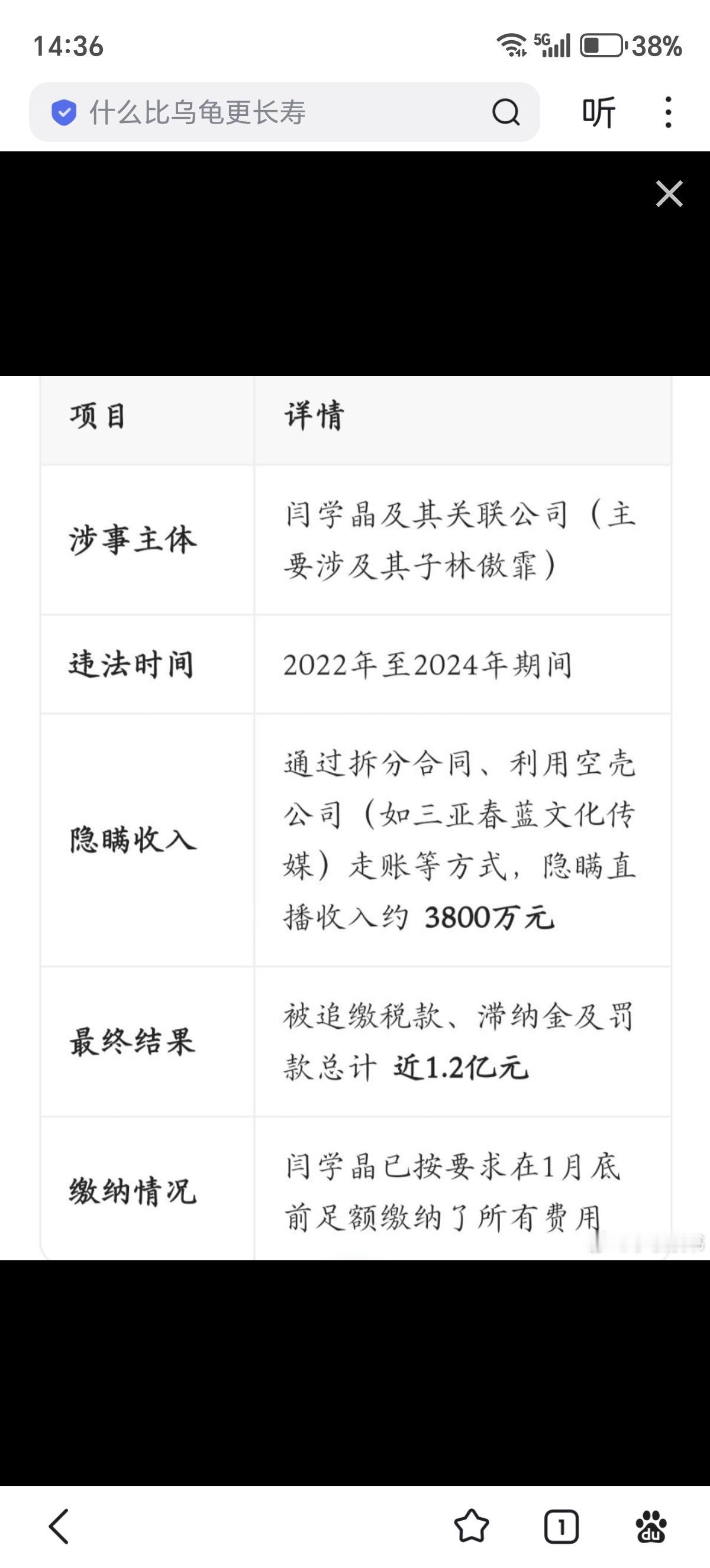710x1568 pixels.
Task: Tap the magnifier search icon
Action: click(505, 112)
